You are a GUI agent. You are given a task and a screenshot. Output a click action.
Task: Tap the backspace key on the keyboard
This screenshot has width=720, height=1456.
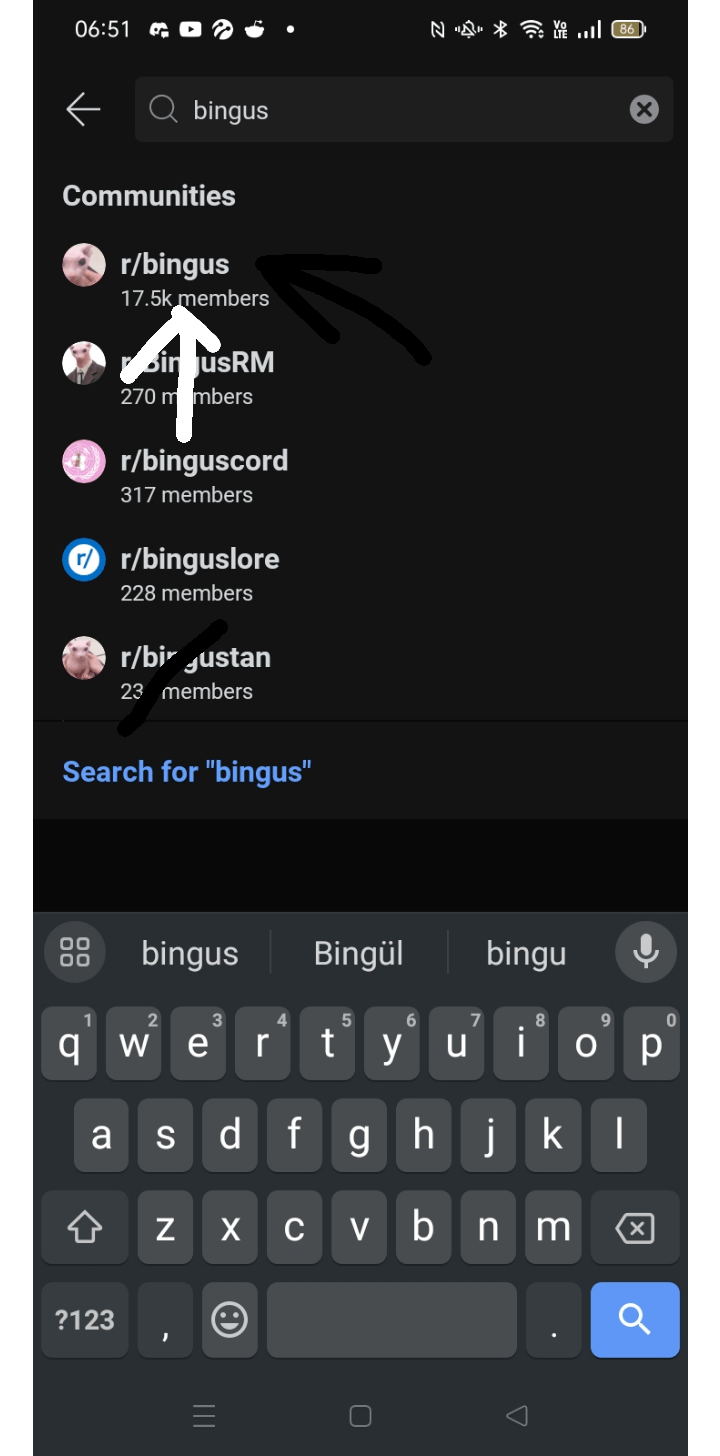(x=634, y=1228)
